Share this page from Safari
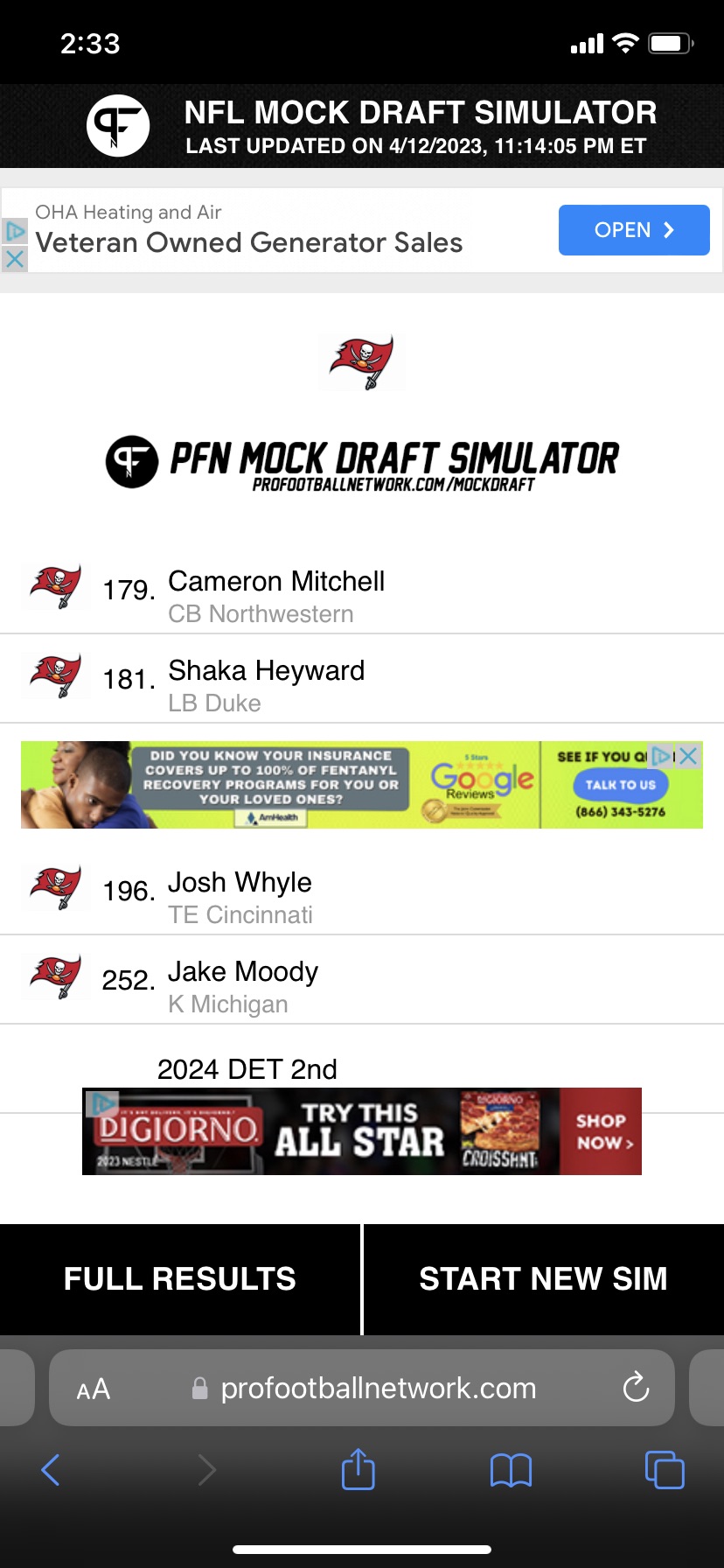This screenshot has width=724, height=1568. pos(358,1469)
